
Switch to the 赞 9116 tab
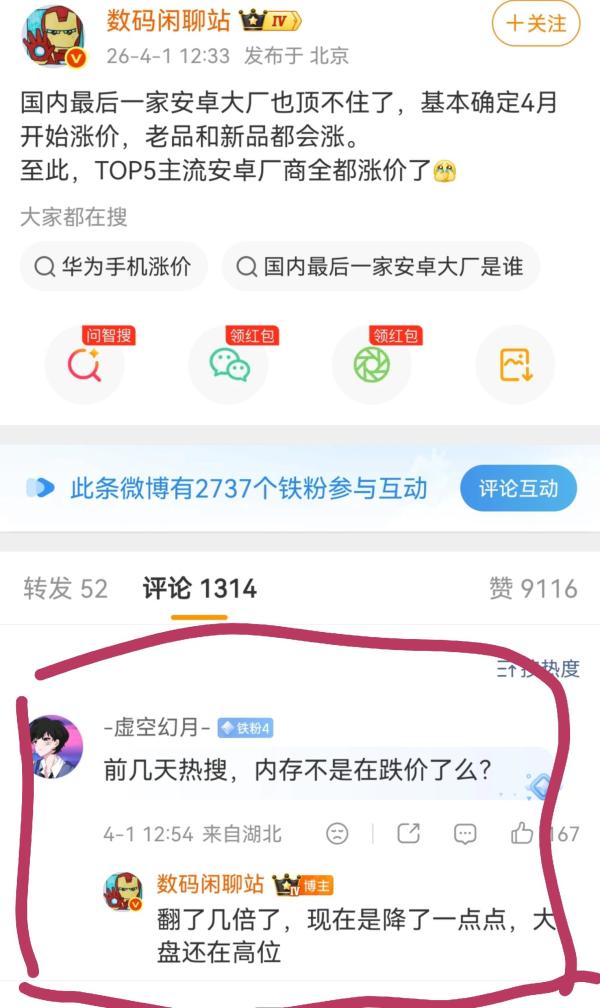click(x=532, y=588)
